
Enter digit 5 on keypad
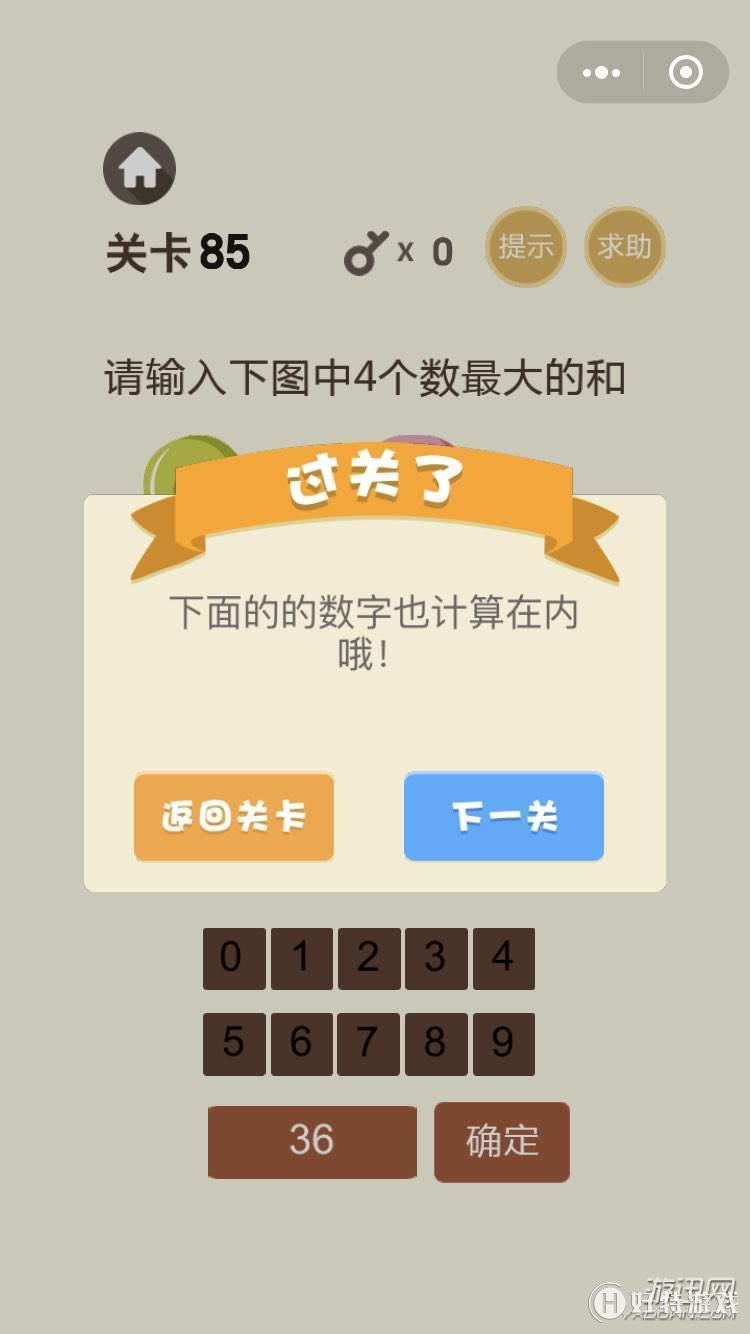(x=234, y=1044)
